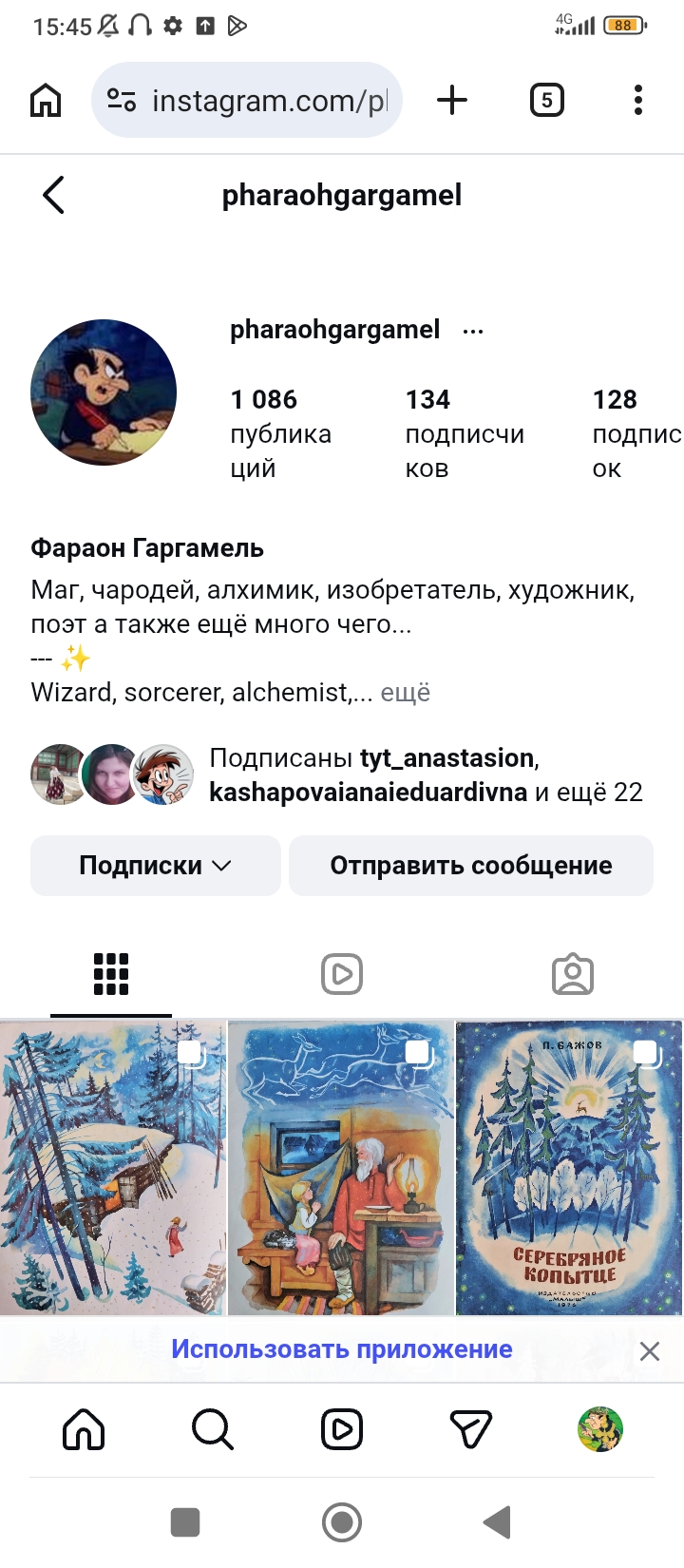
Task: Open the three-dot options next to username
Action: pyautogui.click(x=473, y=332)
